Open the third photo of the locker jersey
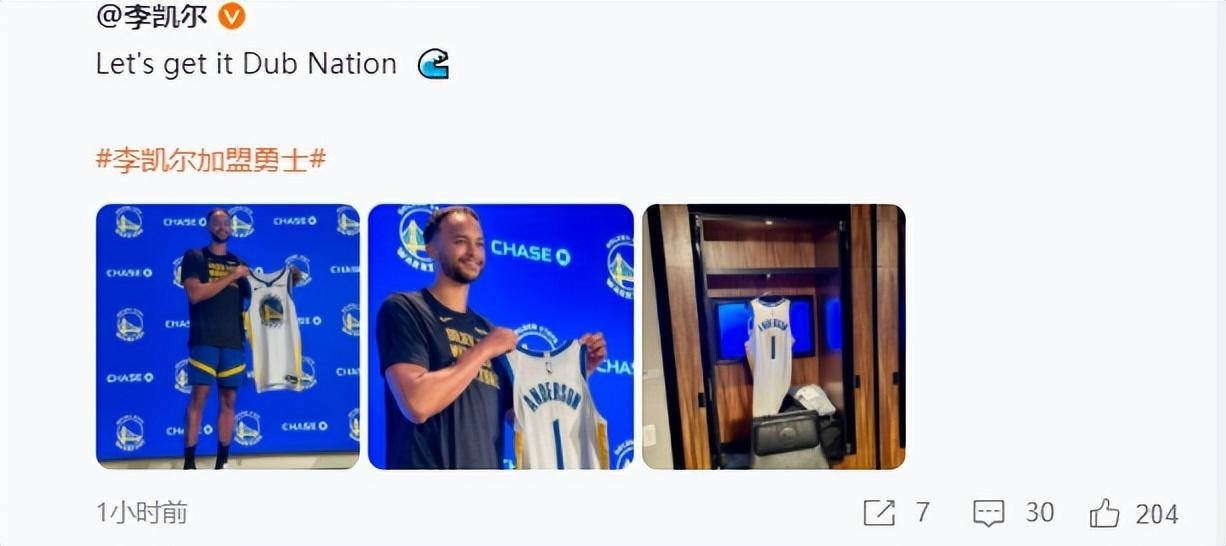The width and height of the screenshot is (1226, 546). point(774,337)
